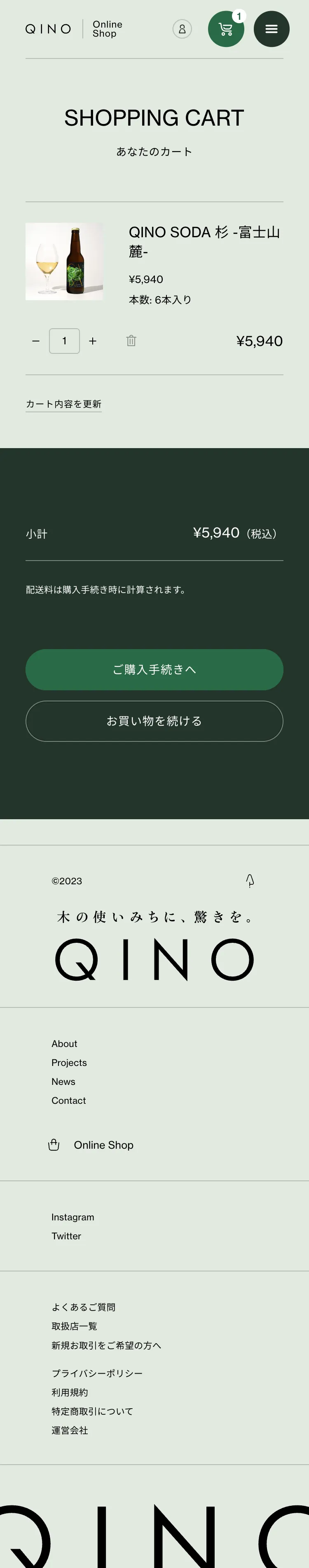This screenshot has height=1568, width=309.
Task: Open the hamburger menu
Action: 271,29
